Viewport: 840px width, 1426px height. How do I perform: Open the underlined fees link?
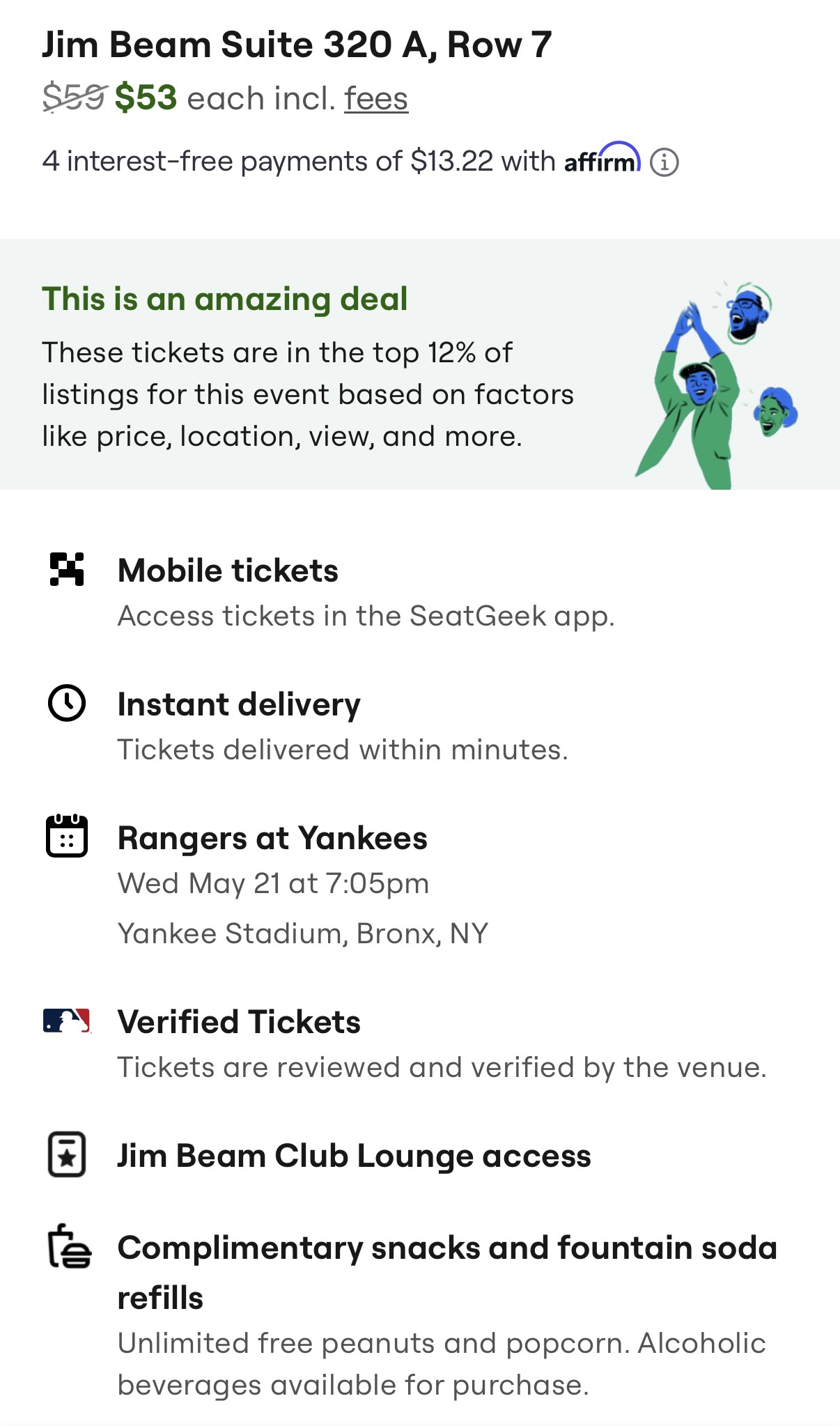coord(376,98)
